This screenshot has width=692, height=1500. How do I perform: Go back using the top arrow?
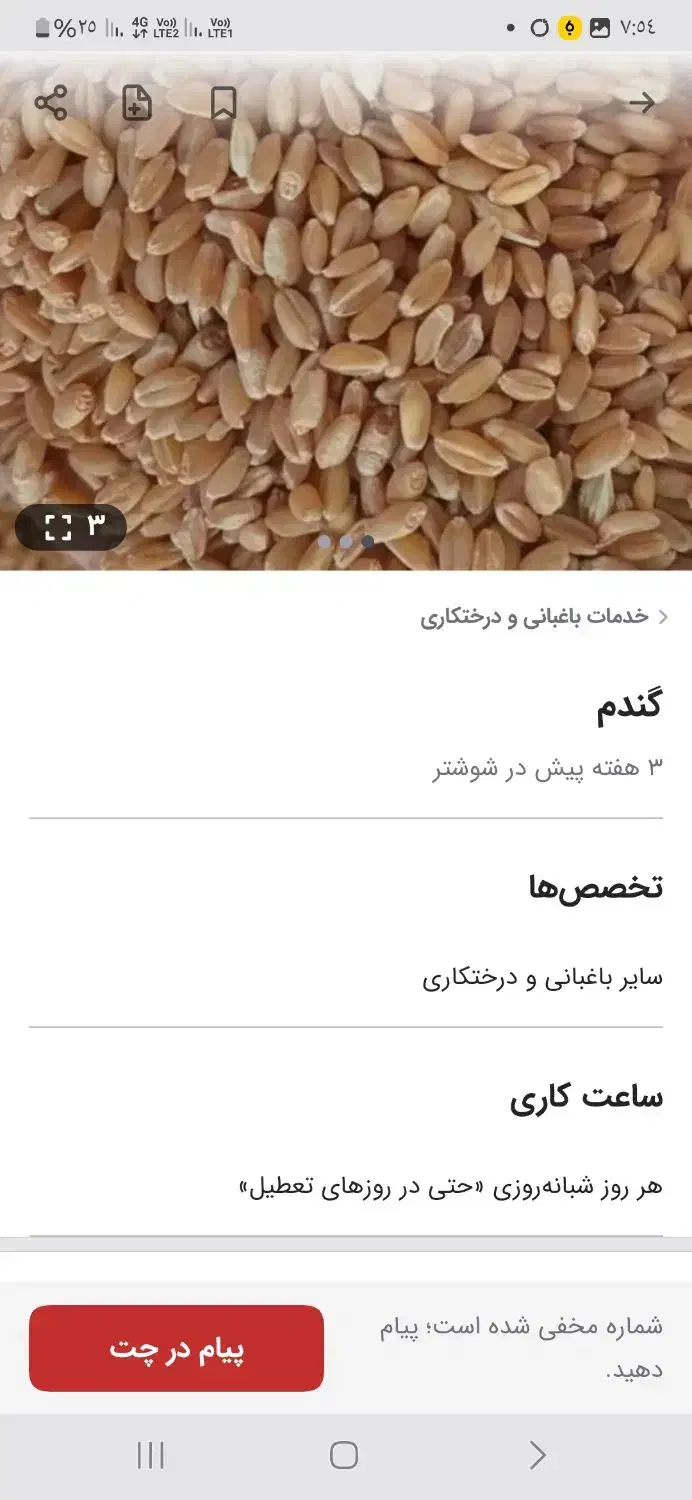pyautogui.click(x=641, y=103)
